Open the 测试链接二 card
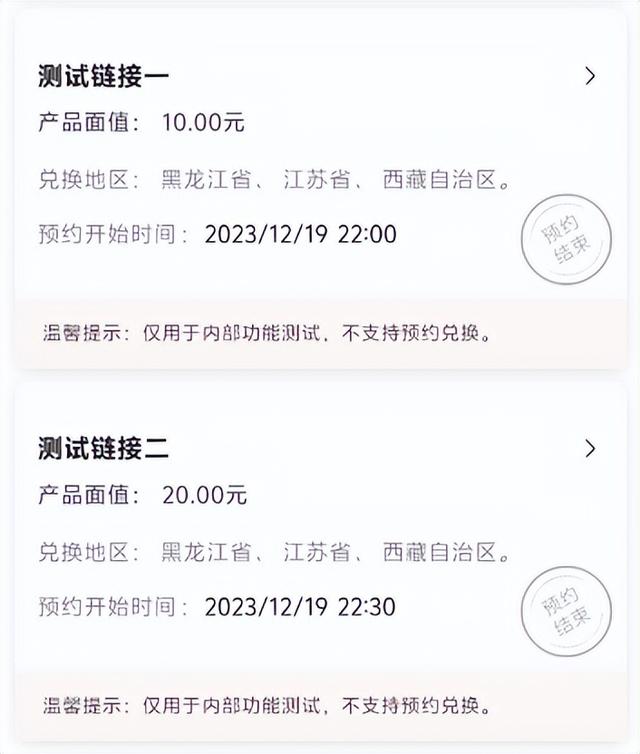640x754 pixels. point(590,448)
